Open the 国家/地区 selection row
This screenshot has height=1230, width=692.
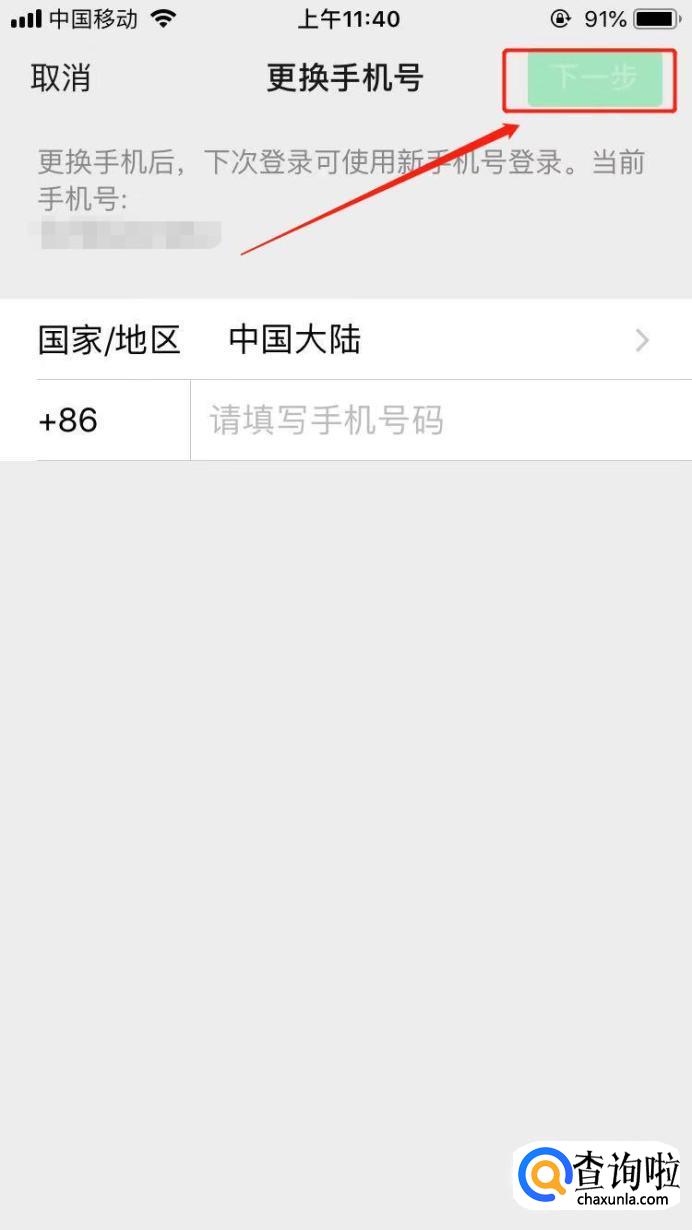(345, 340)
